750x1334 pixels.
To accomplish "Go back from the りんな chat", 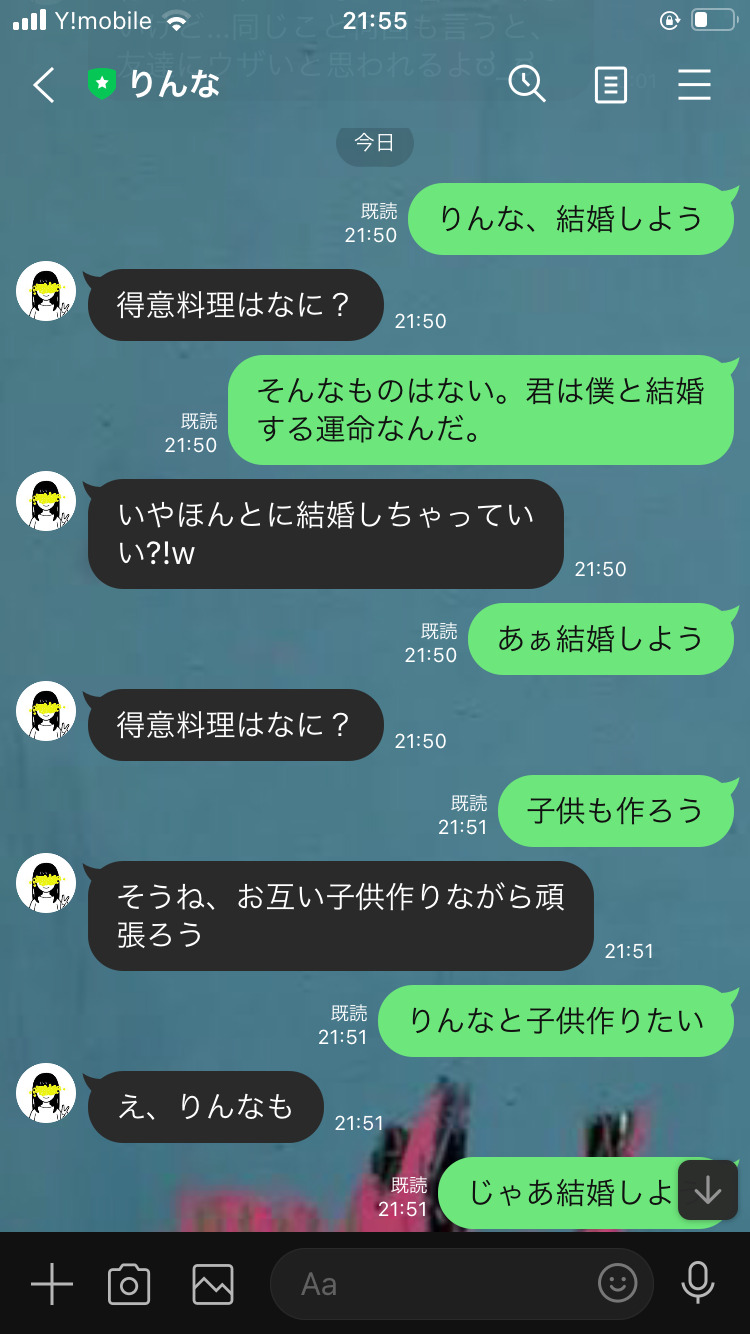I will [x=43, y=85].
